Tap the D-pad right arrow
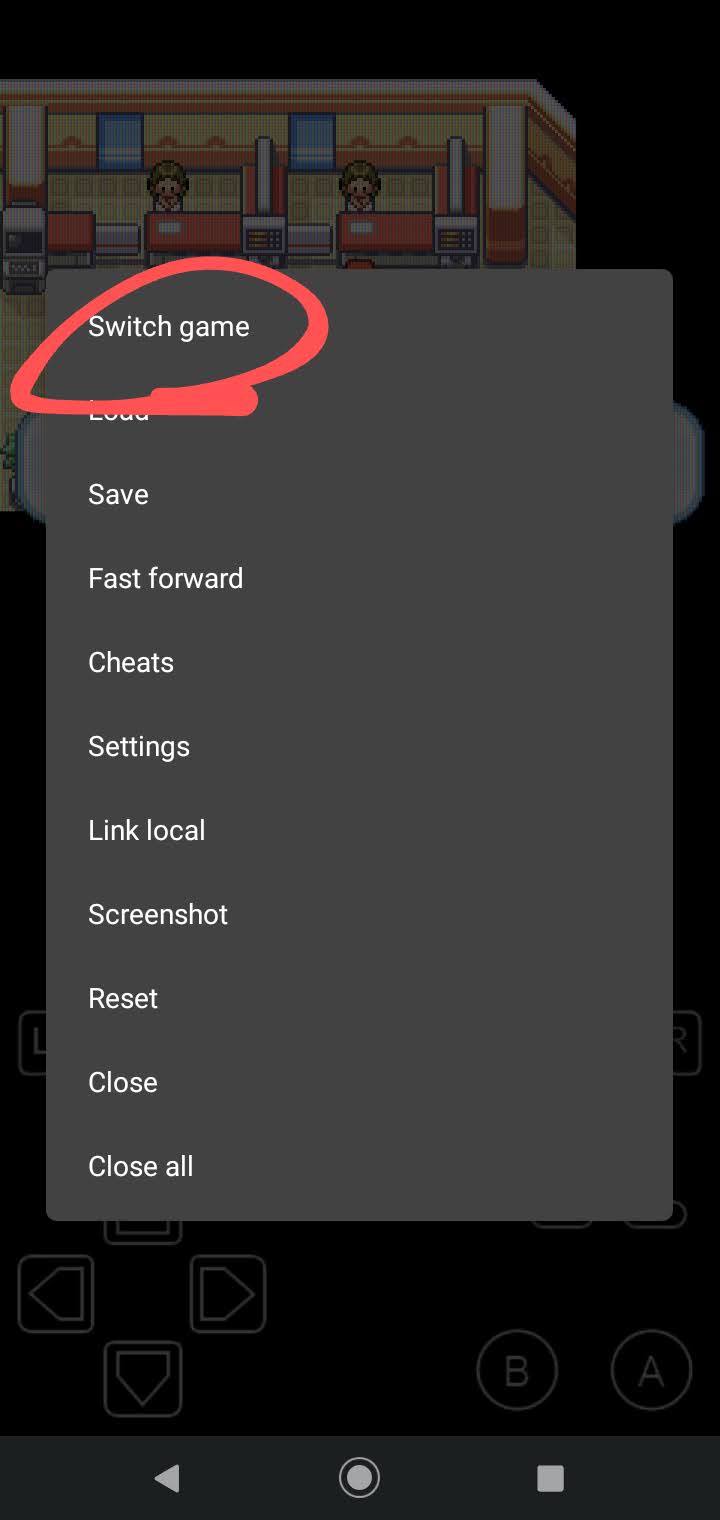 pyautogui.click(x=228, y=1295)
